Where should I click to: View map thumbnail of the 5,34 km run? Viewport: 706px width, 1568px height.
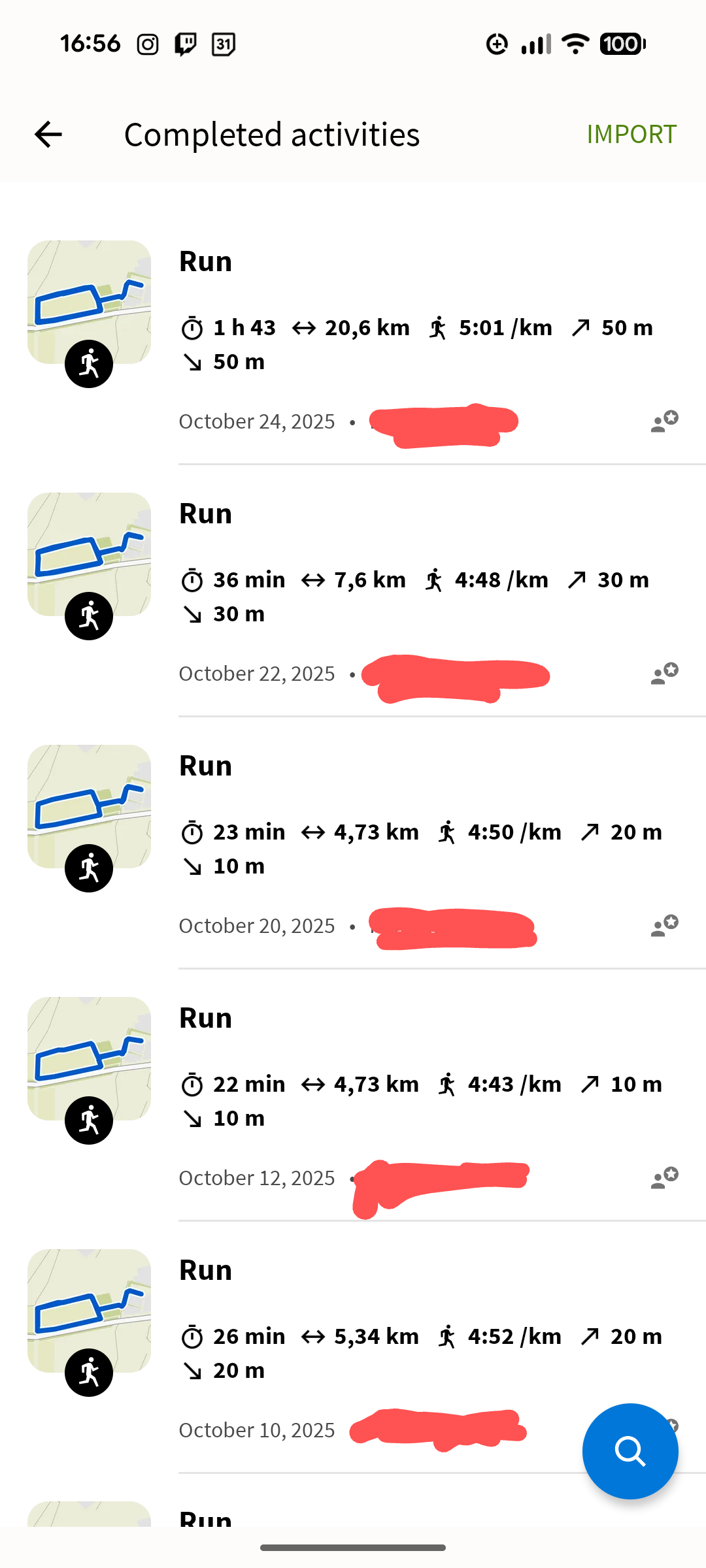pos(89,1311)
